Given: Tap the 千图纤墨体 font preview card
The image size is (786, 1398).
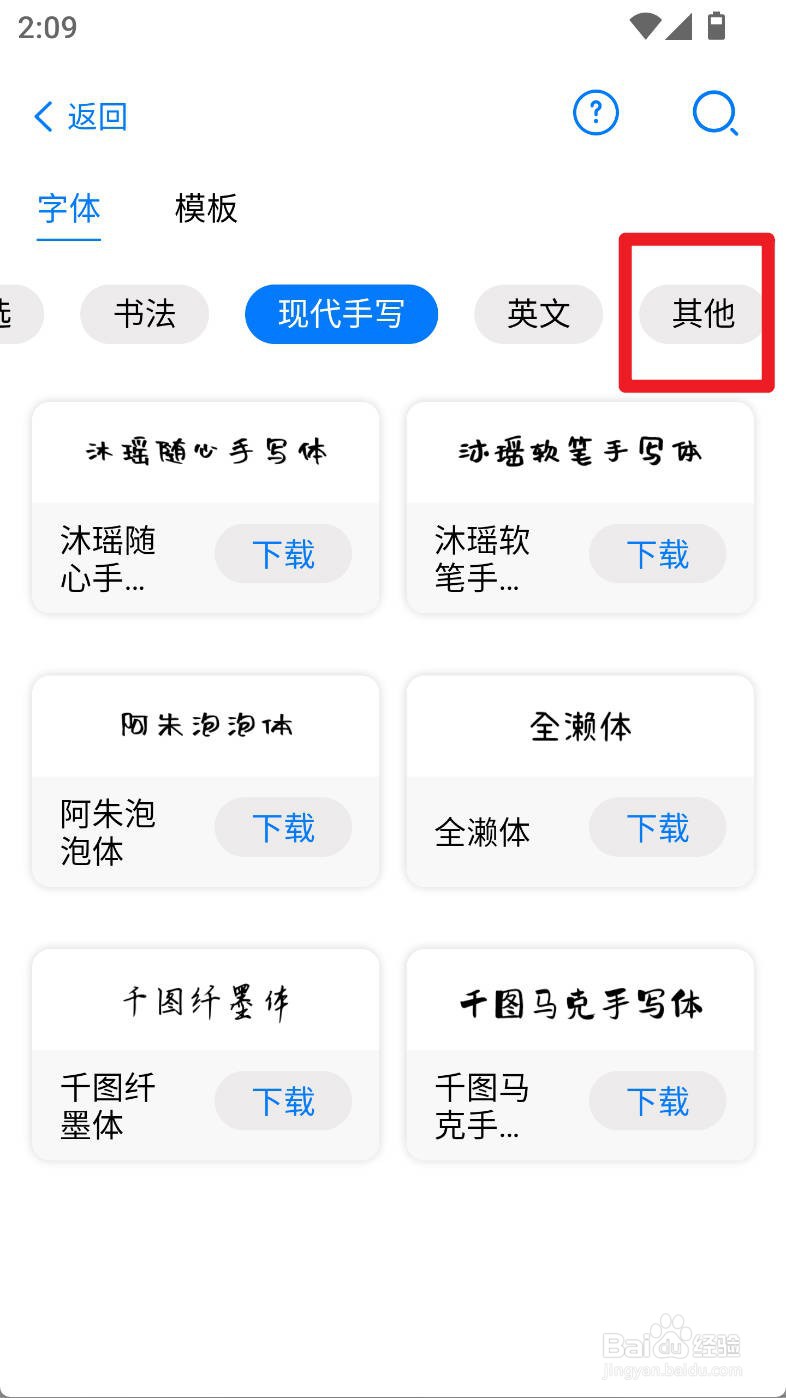Looking at the screenshot, I should coord(205,999).
